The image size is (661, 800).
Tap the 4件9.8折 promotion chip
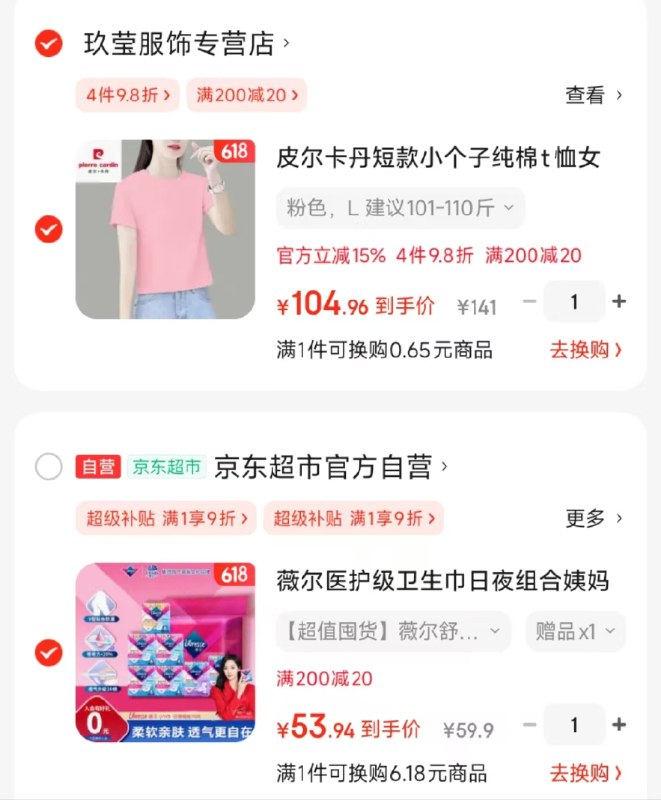coord(127,95)
